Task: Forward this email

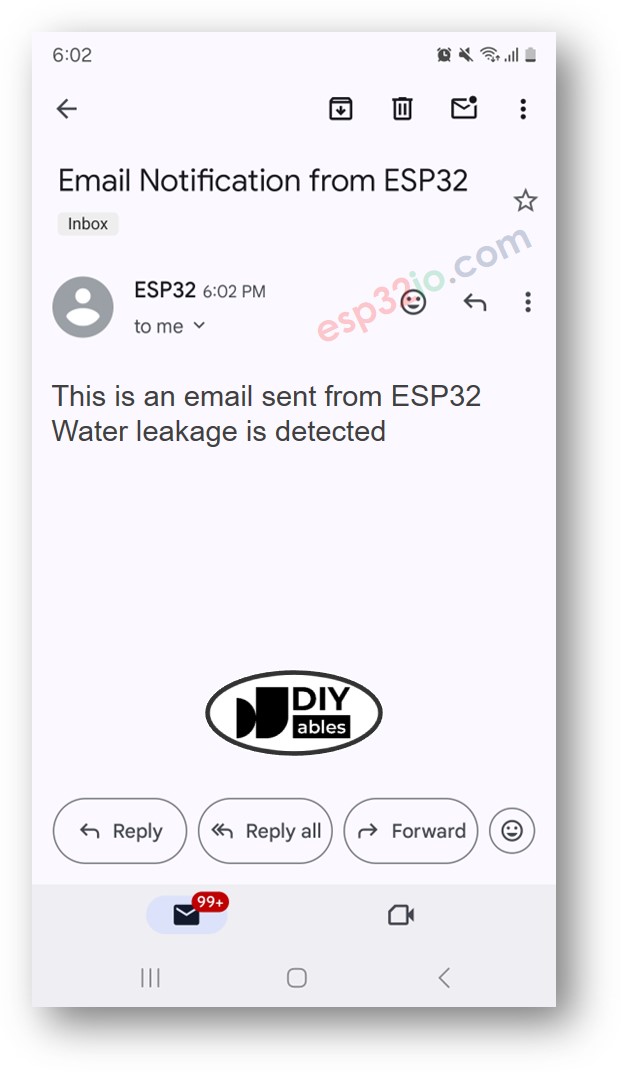Action: [411, 831]
